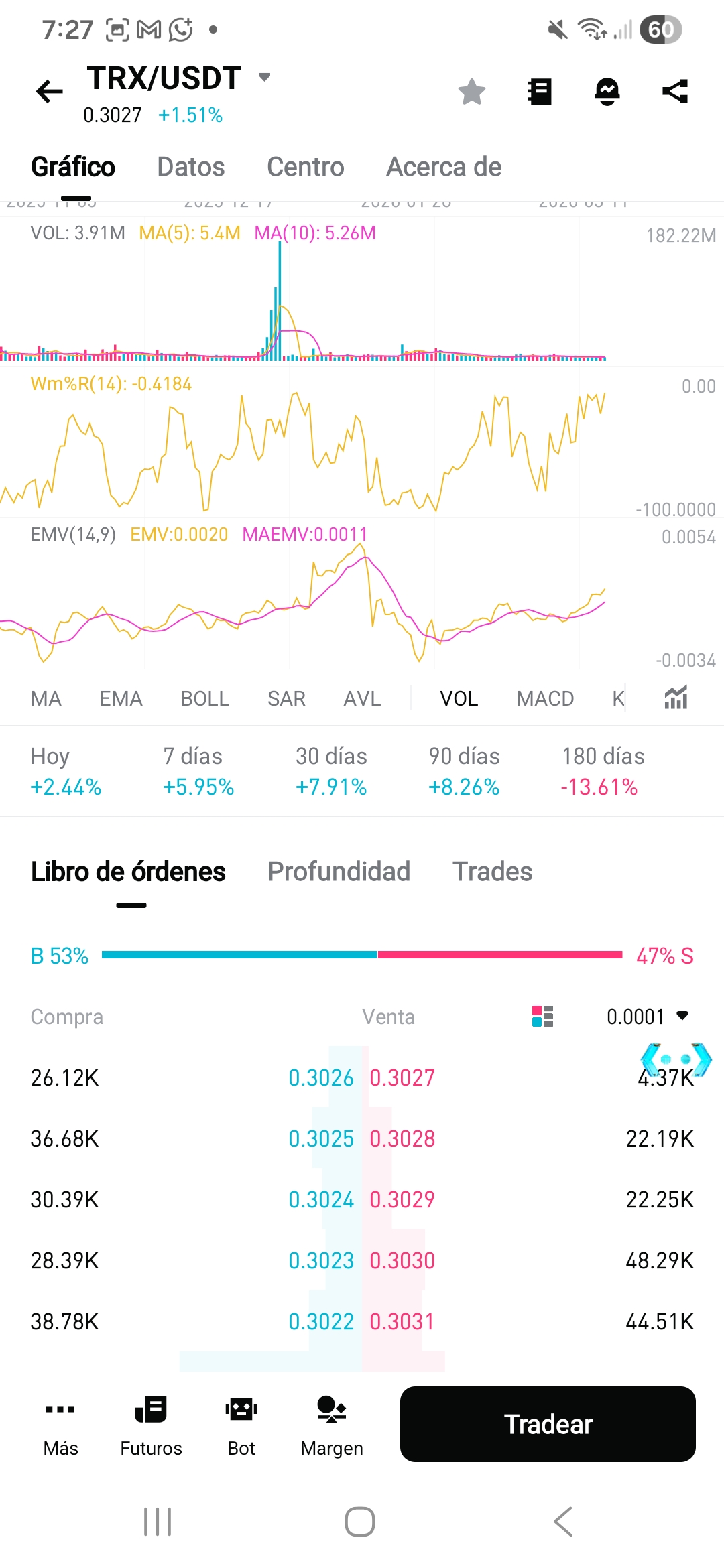Change the order book layout view
Image resolution: width=724 pixels, height=1568 pixels.
(542, 1017)
